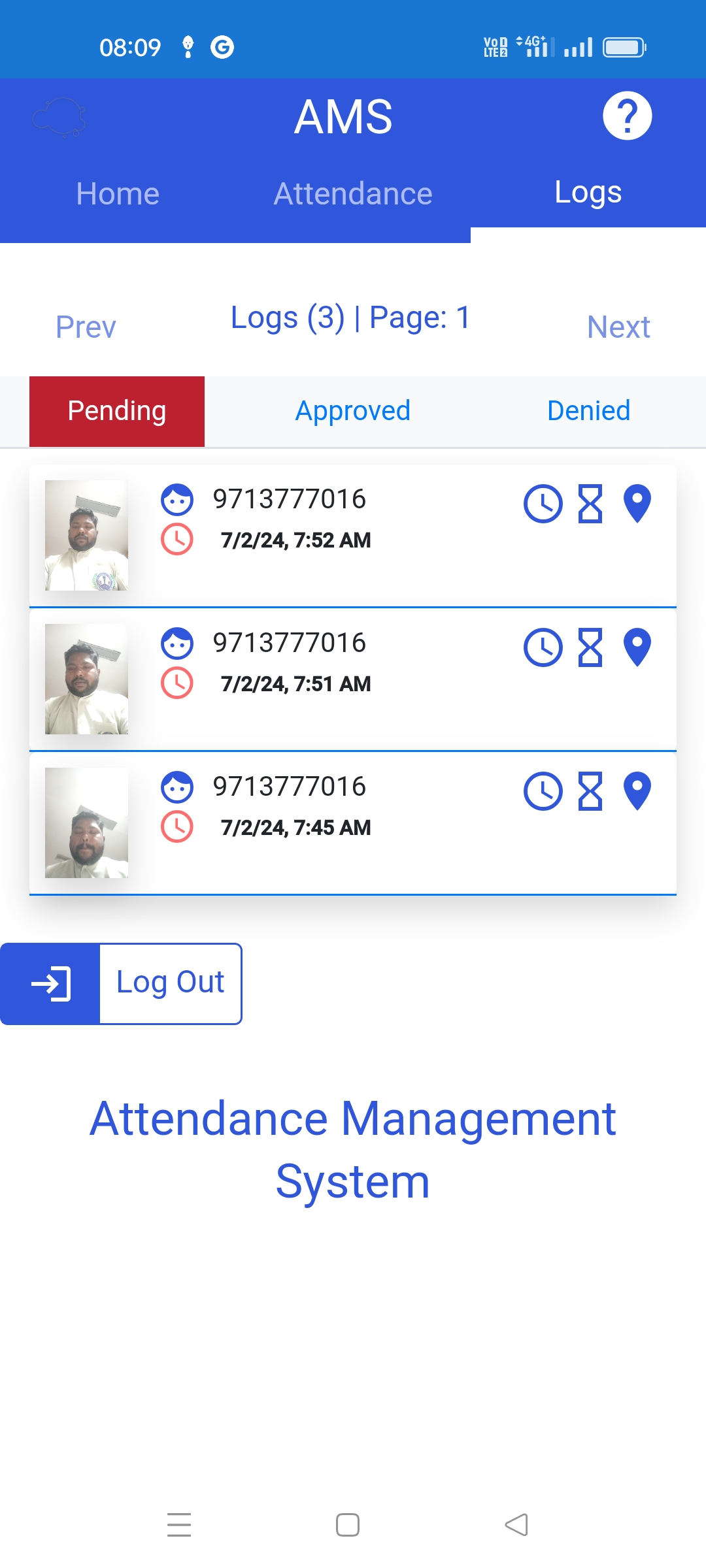Go back using the system back button
Screen dimensions: 706x1568
pyautogui.click(x=516, y=1525)
